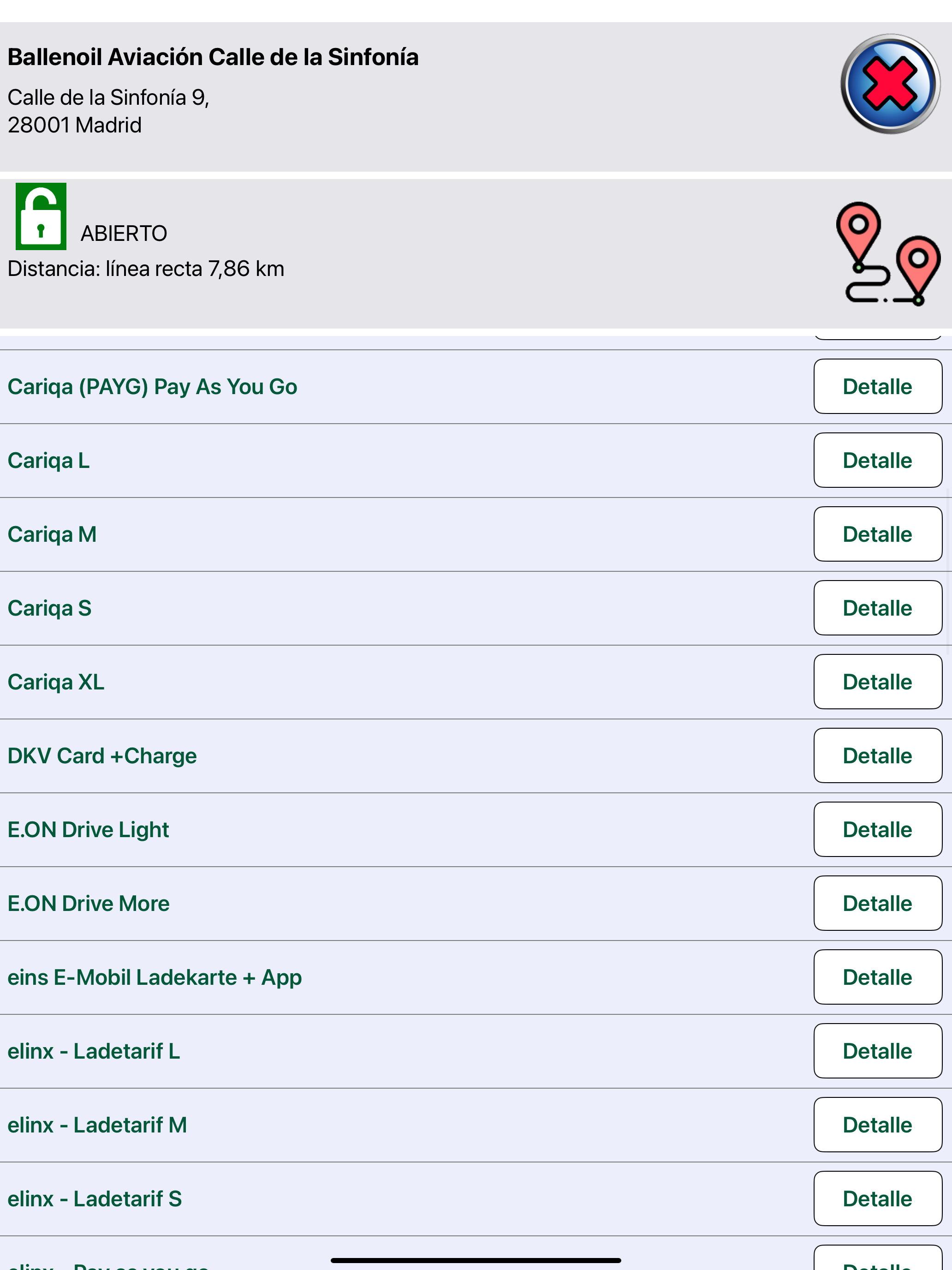Click the ABIERTO status label
Viewport: 952px width, 1270px height.
coord(122,233)
